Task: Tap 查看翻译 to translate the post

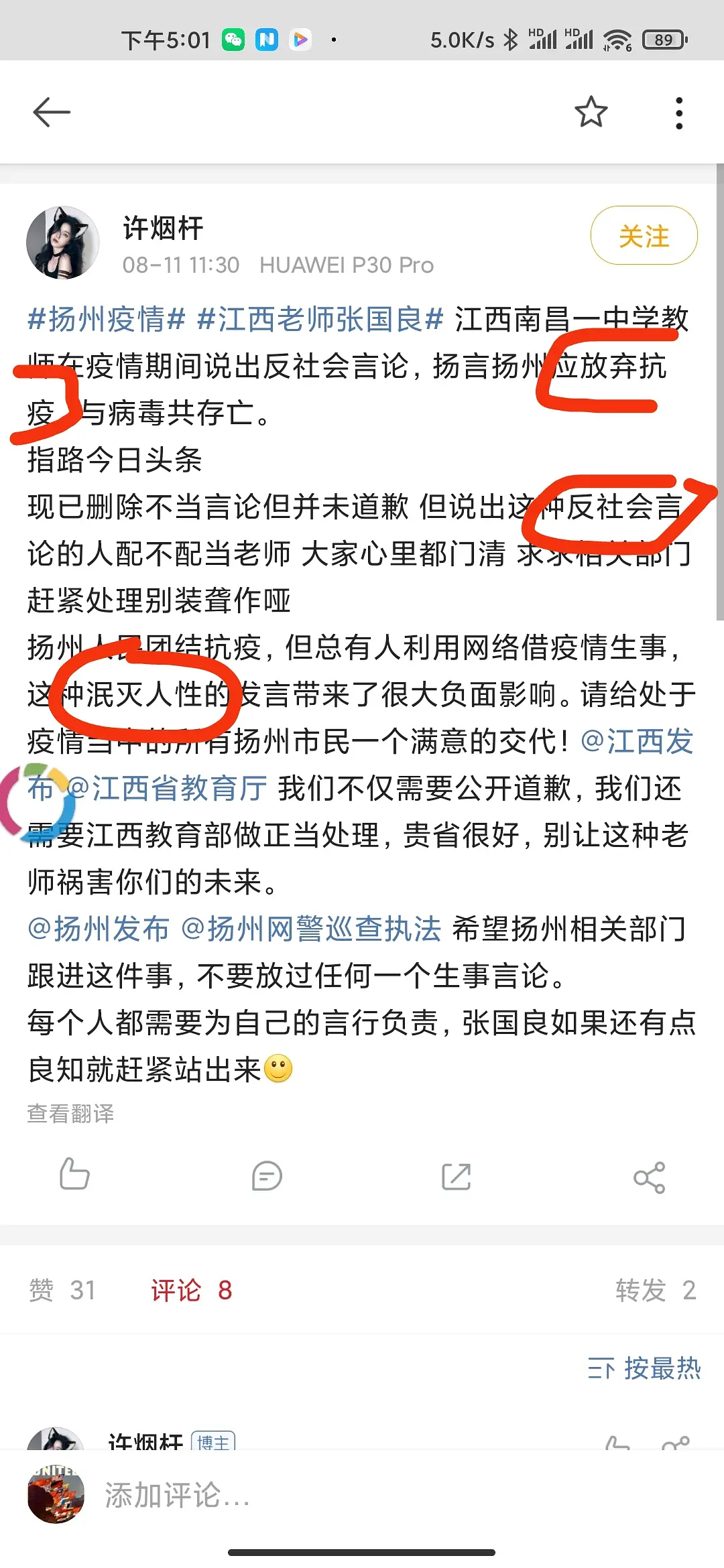Action: coord(70,1113)
